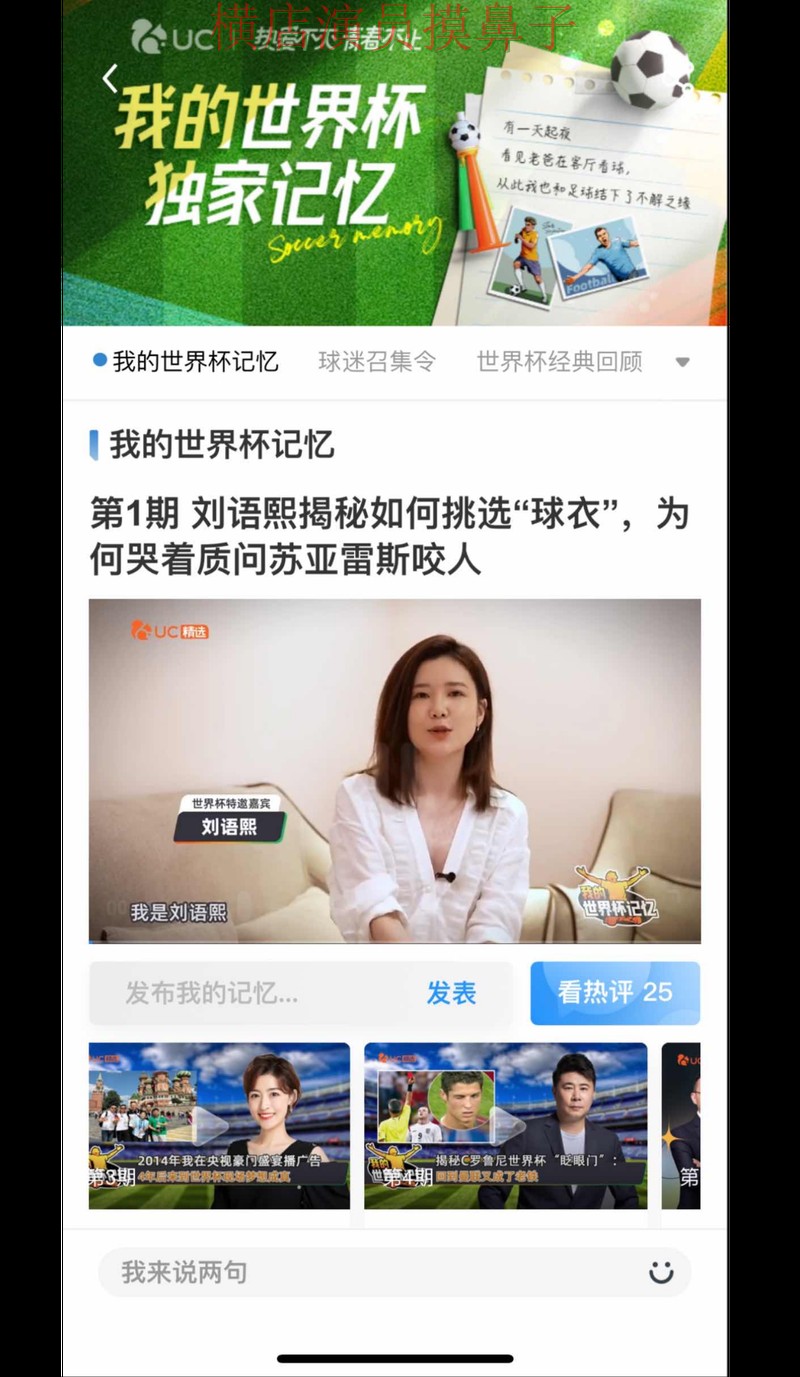Screen dimensions: 800x1377
Task: Go back using the top-left arrow
Action: [110, 78]
